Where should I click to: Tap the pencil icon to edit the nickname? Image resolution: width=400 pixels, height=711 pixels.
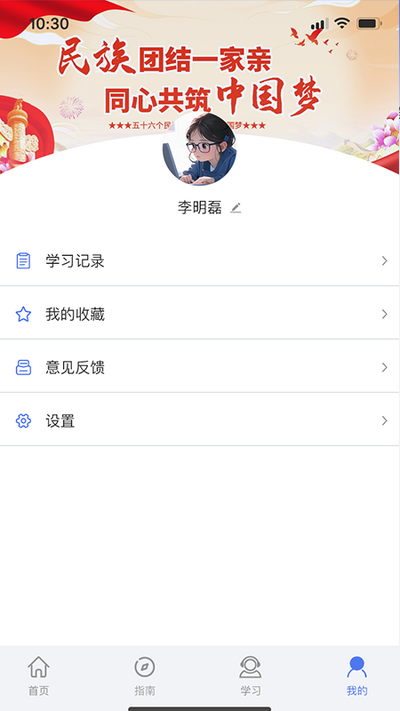coord(235,208)
